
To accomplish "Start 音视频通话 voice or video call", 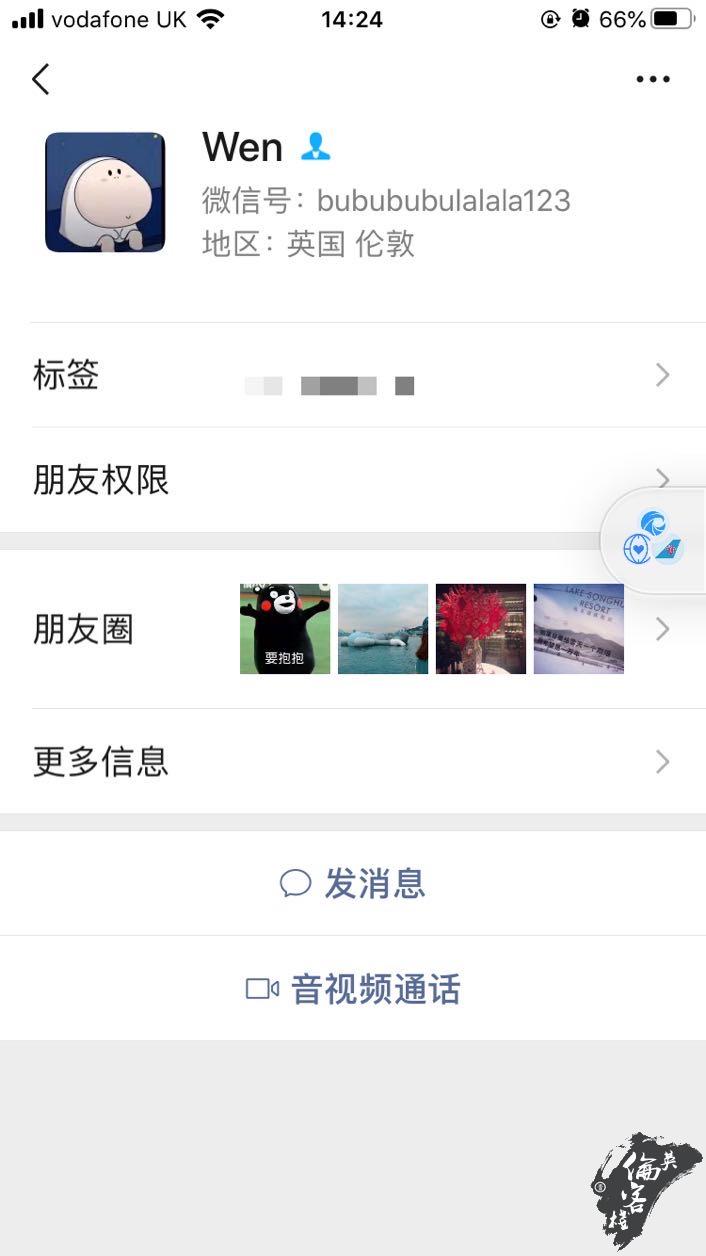I will click(x=353, y=989).
